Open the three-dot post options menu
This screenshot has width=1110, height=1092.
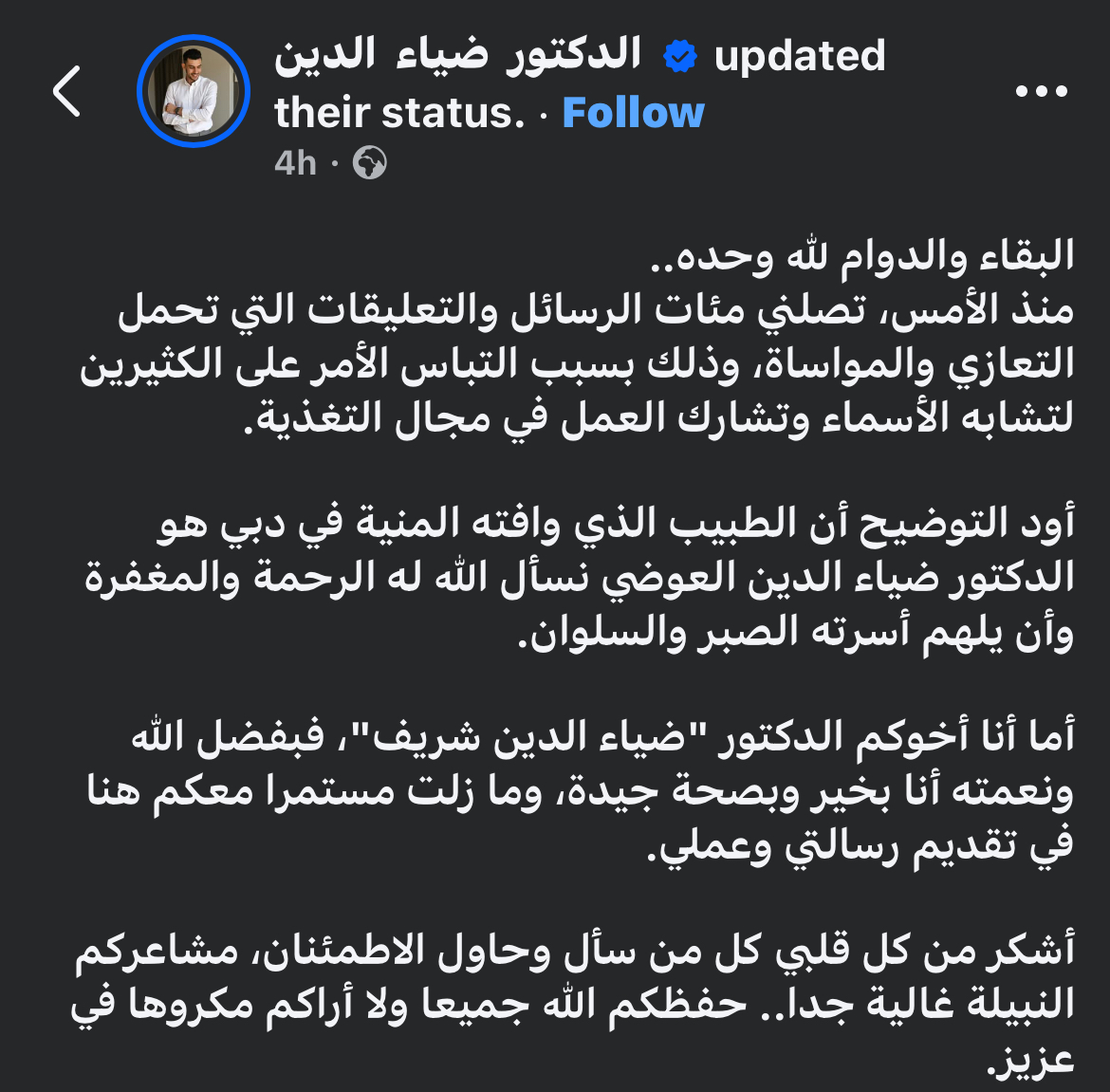click(x=1042, y=92)
